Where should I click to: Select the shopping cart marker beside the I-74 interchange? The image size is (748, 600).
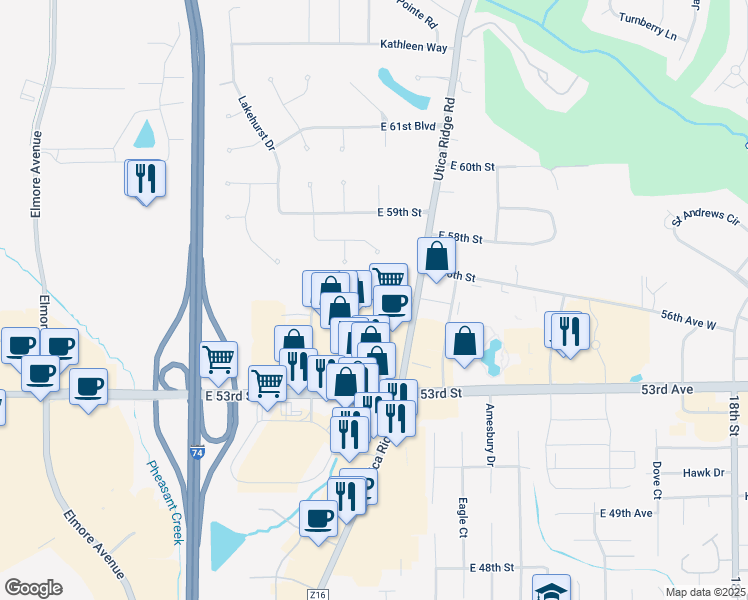(x=218, y=362)
